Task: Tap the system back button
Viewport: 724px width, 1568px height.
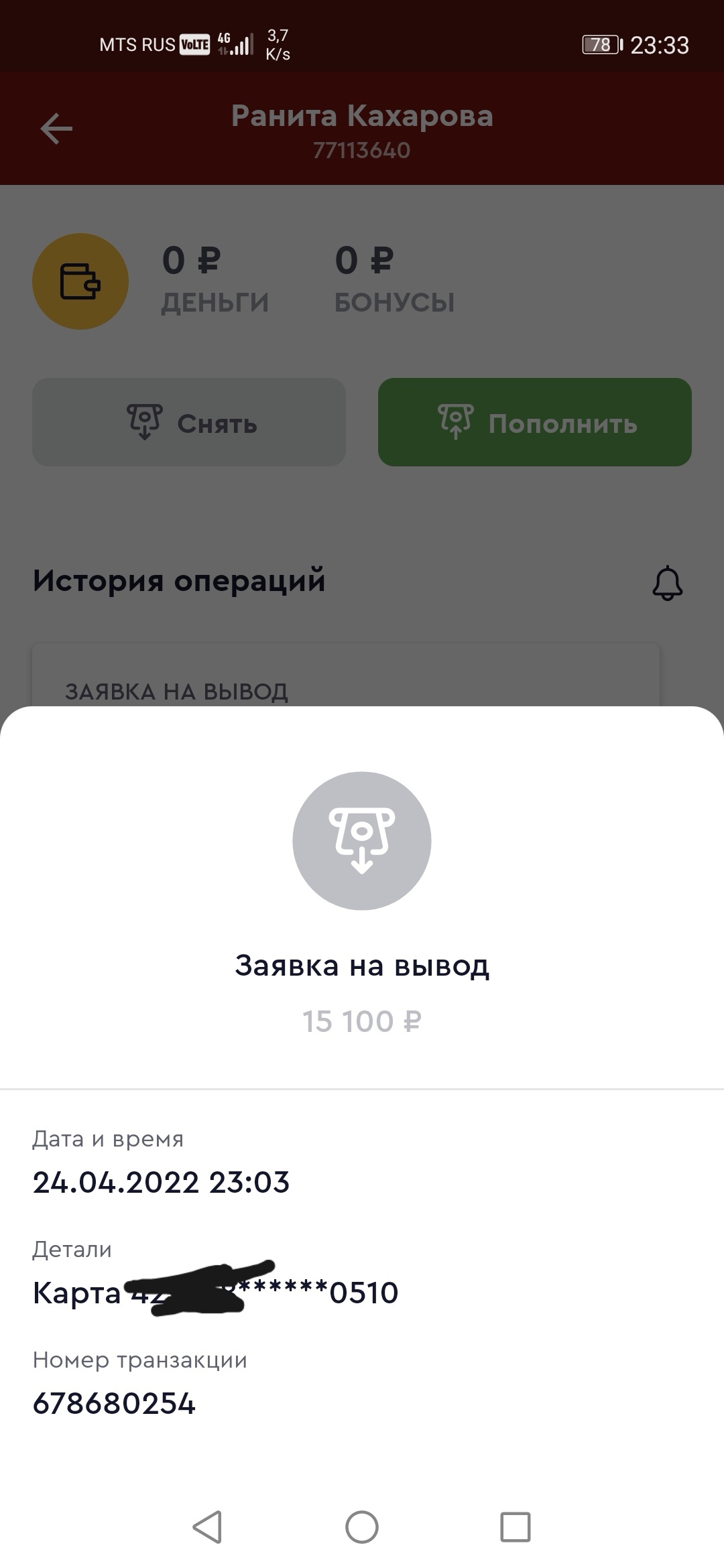Action: pos(207,1527)
